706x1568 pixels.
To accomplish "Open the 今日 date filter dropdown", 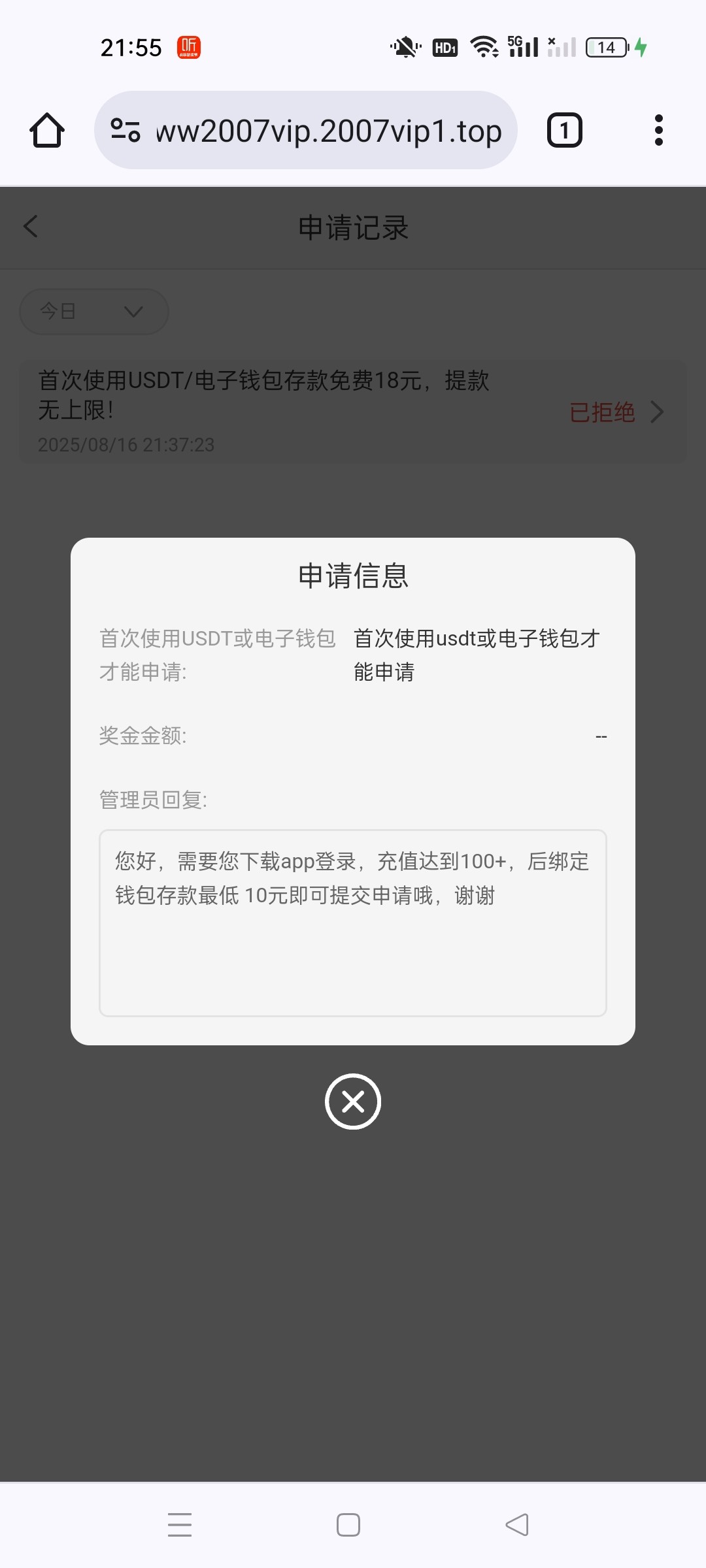I will coord(93,312).
